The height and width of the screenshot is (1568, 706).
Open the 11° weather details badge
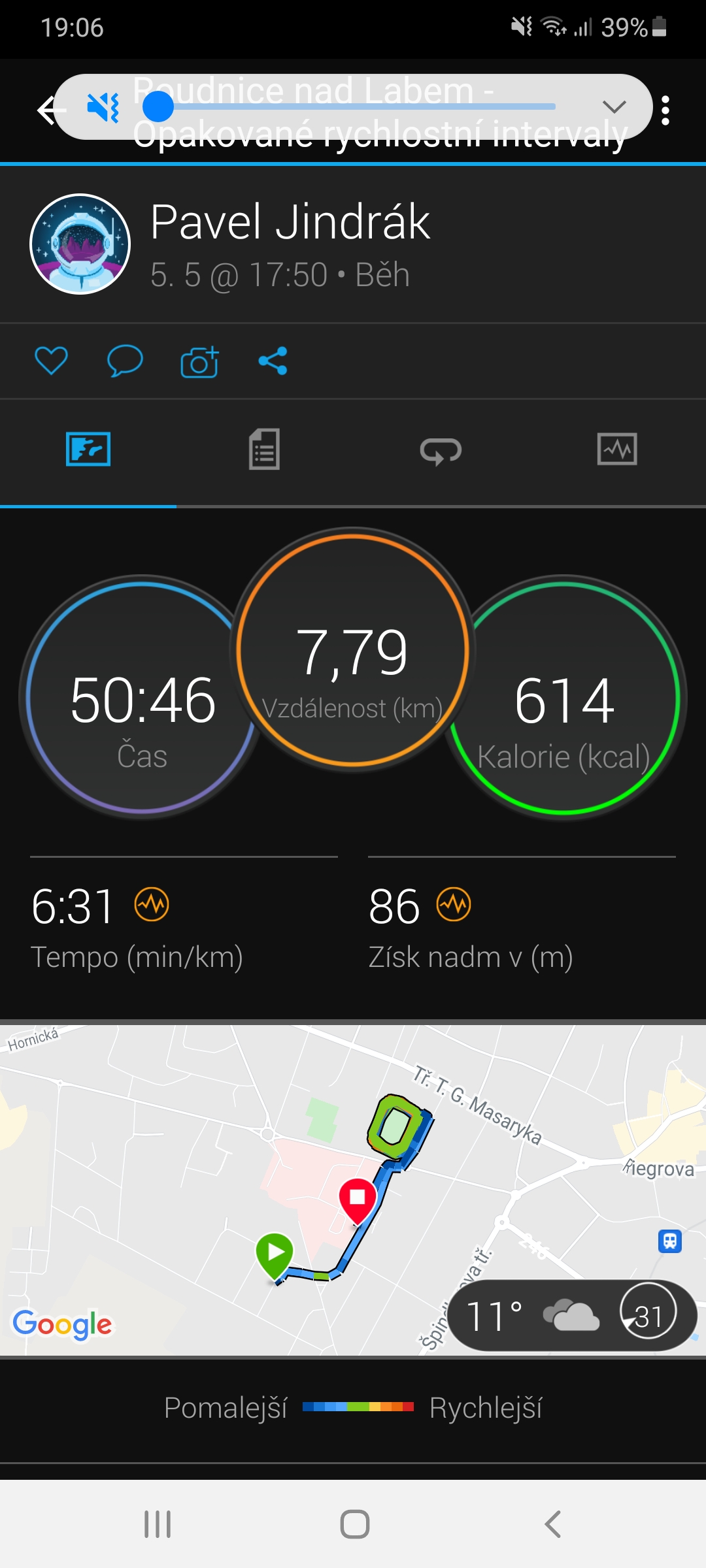(572, 1316)
